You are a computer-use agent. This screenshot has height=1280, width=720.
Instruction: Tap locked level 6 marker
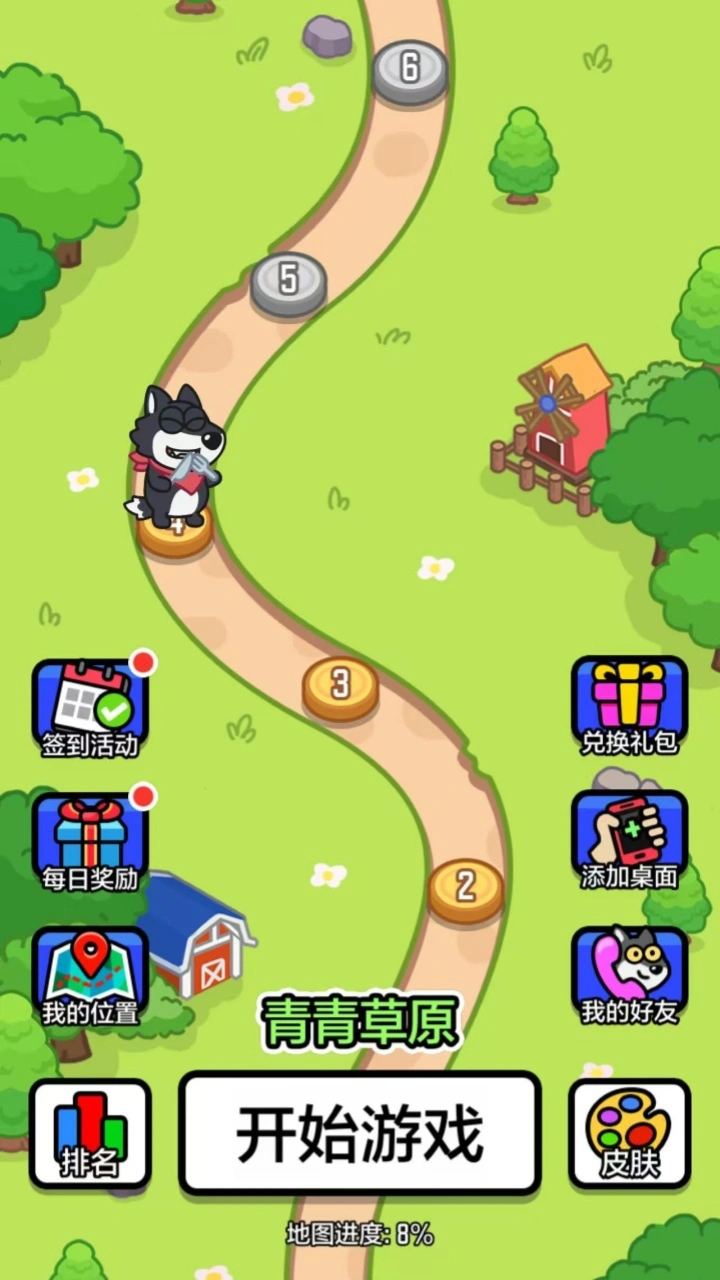click(410, 72)
